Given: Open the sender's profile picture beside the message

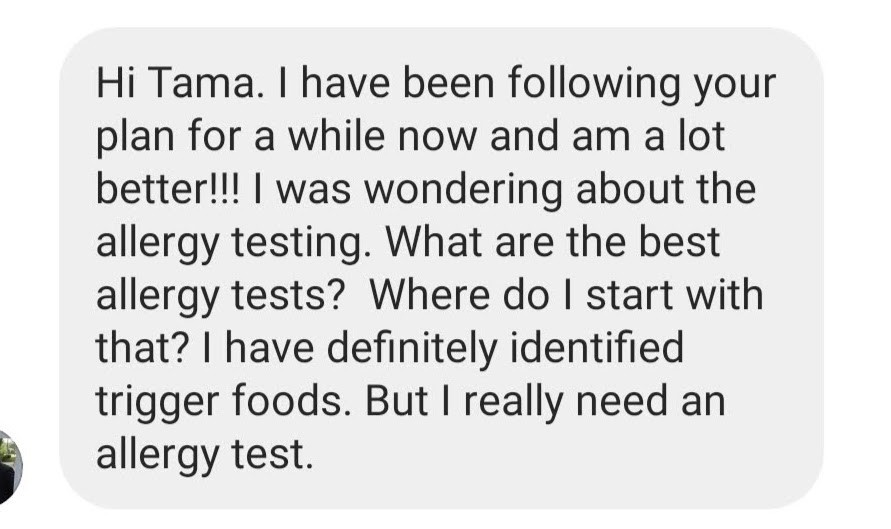Looking at the screenshot, I should coord(9,468).
